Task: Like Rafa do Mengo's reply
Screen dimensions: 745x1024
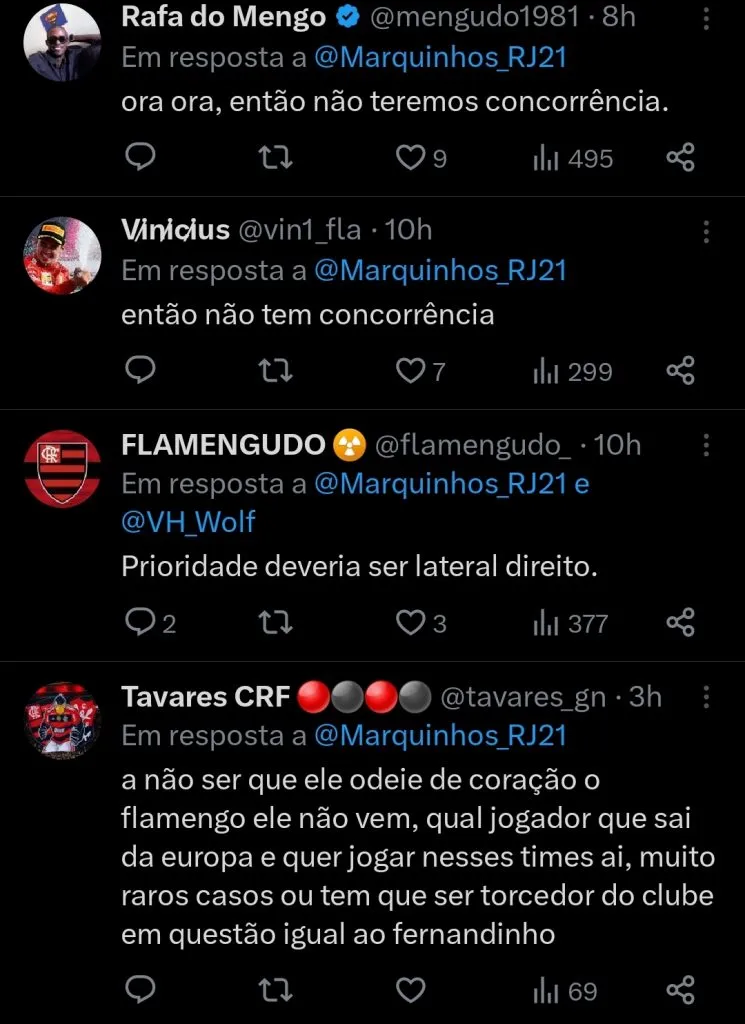Action: (x=410, y=158)
